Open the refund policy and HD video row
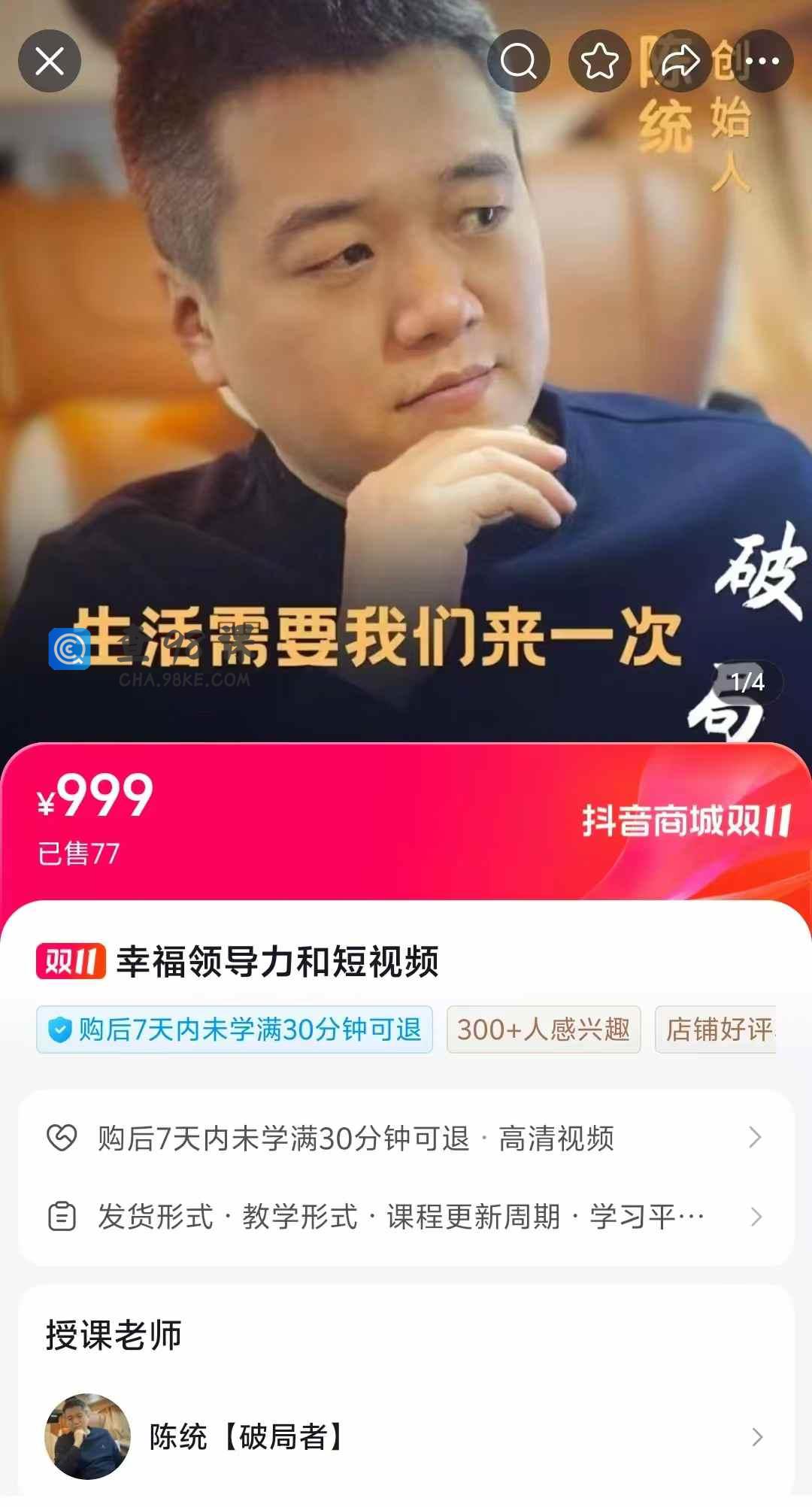This screenshot has height=1507, width=812. pos(406,1139)
